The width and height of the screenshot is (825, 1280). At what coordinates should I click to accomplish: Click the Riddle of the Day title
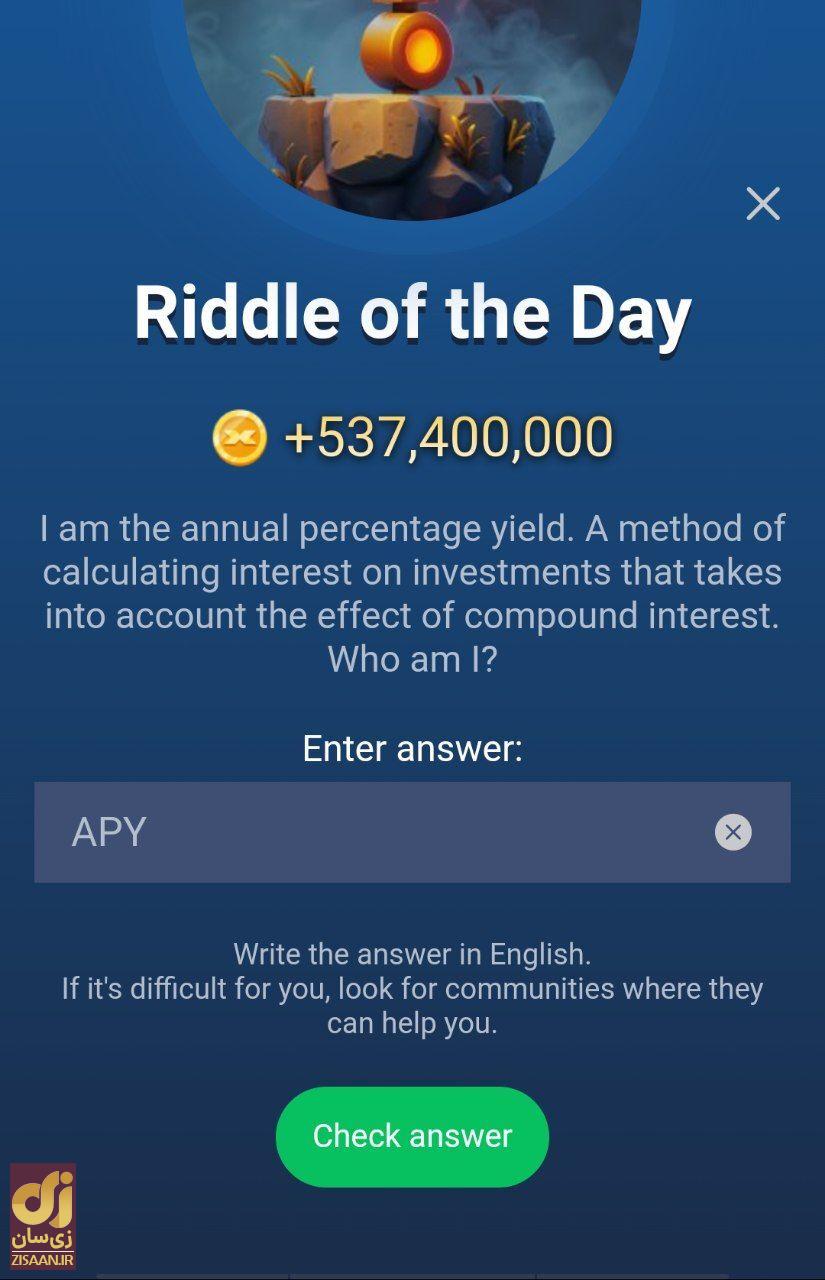pos(412,313)
